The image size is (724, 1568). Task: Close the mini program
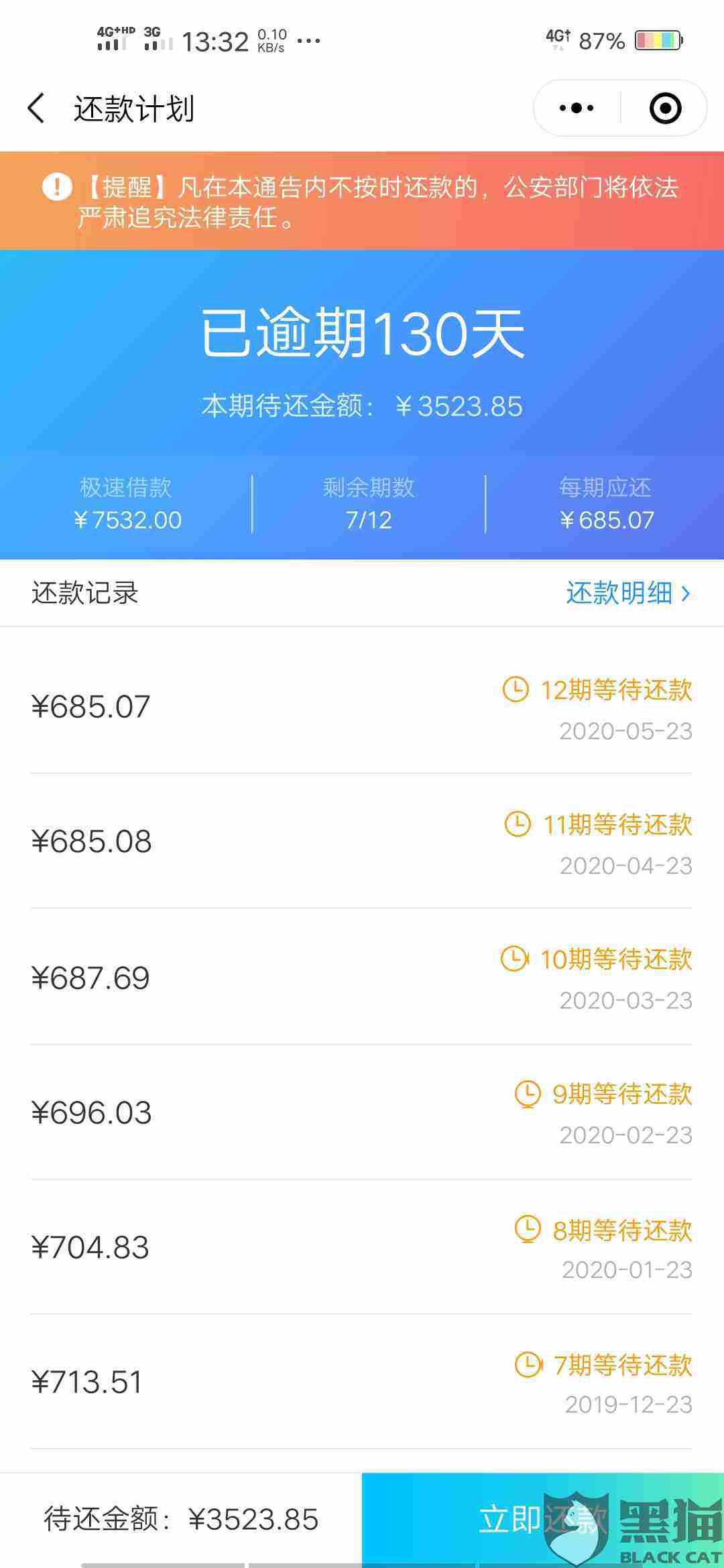click(x=665, y=109)
